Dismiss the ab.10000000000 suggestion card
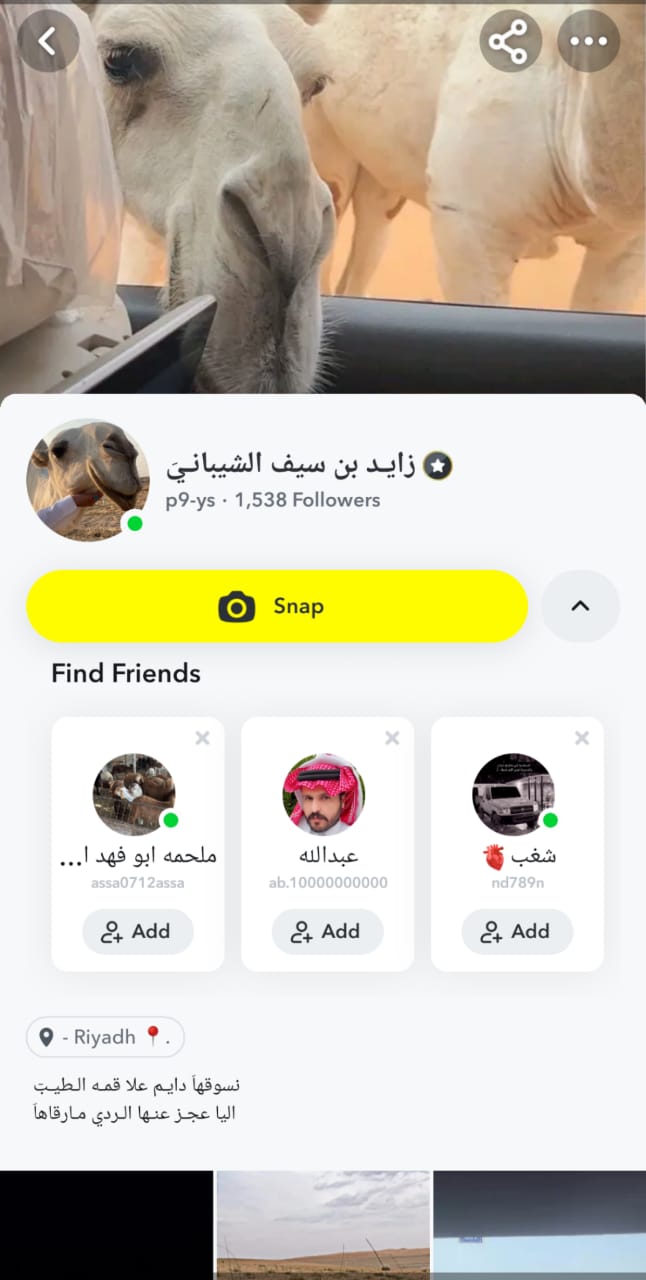Image resolution: width=646 pixels, height=1280 pixels. 392,738
